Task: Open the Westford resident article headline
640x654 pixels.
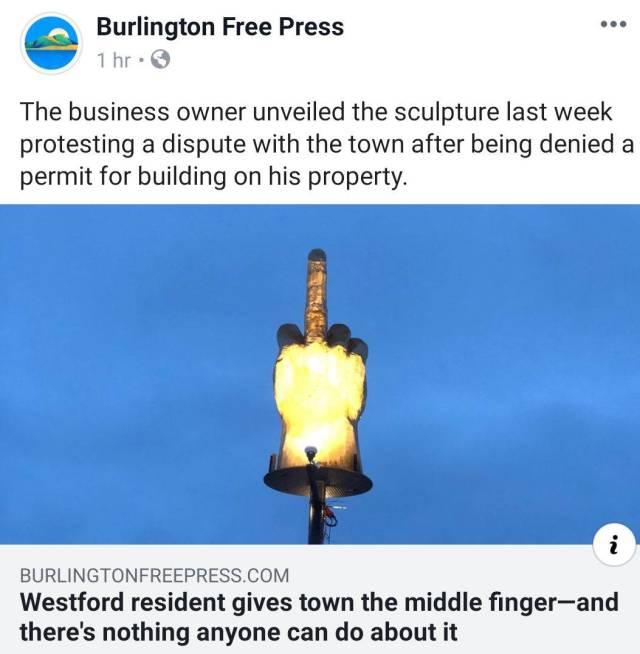Action: [x=320, y=617]
